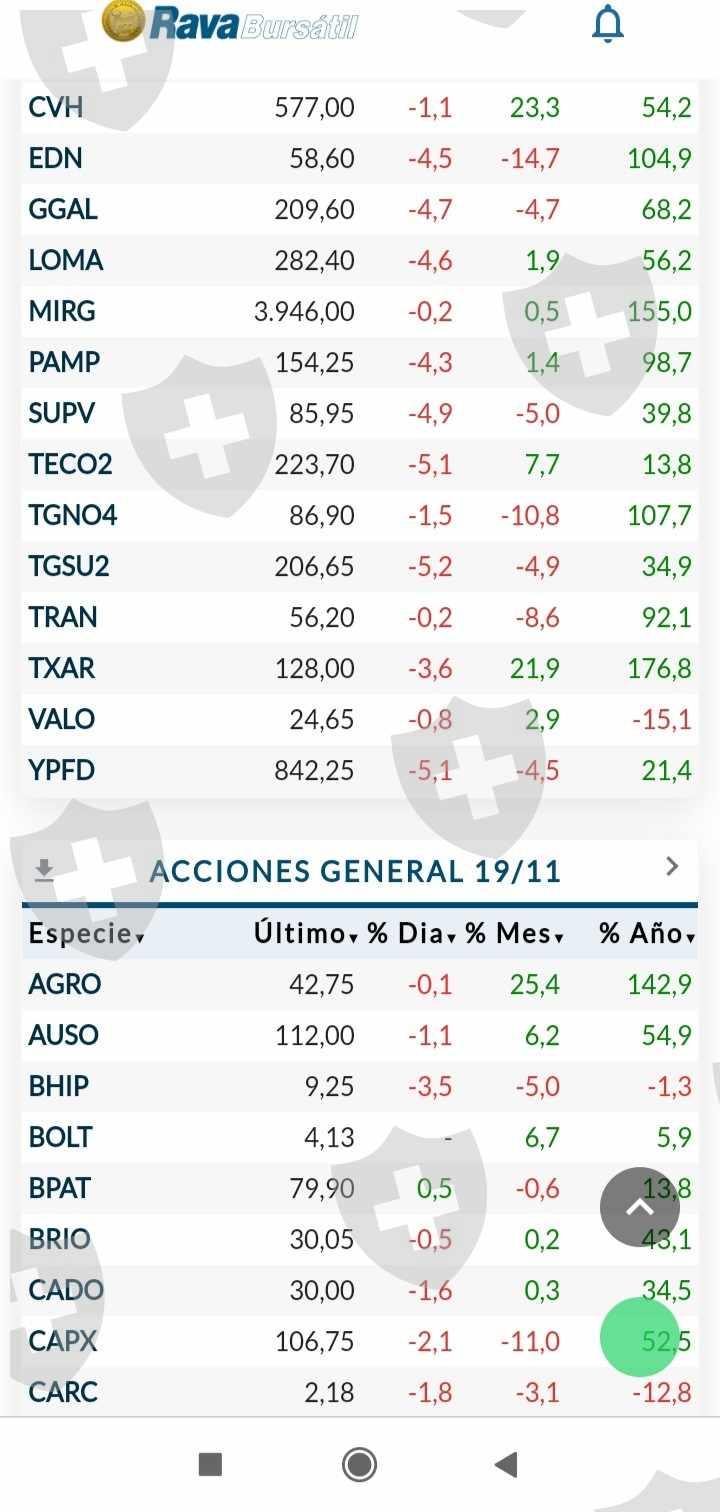
Task: Select the TXAR stock row
Action: pos(360,669)
